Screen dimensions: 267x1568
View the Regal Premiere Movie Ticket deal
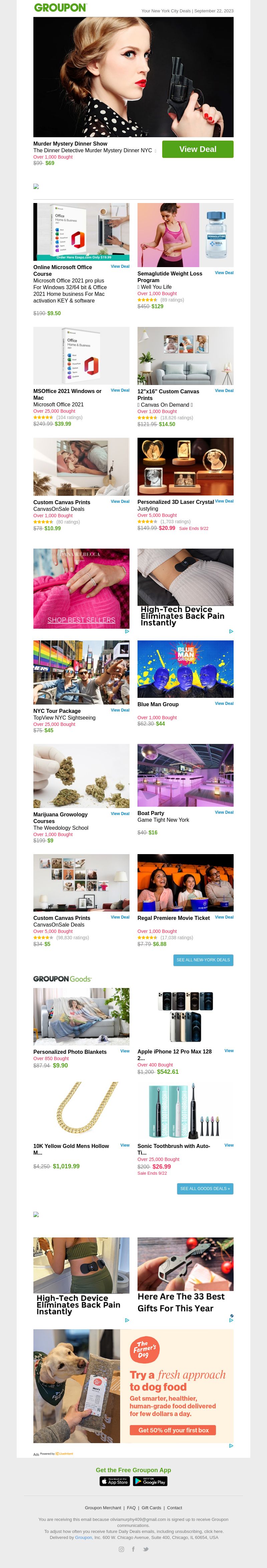point(224,917)
